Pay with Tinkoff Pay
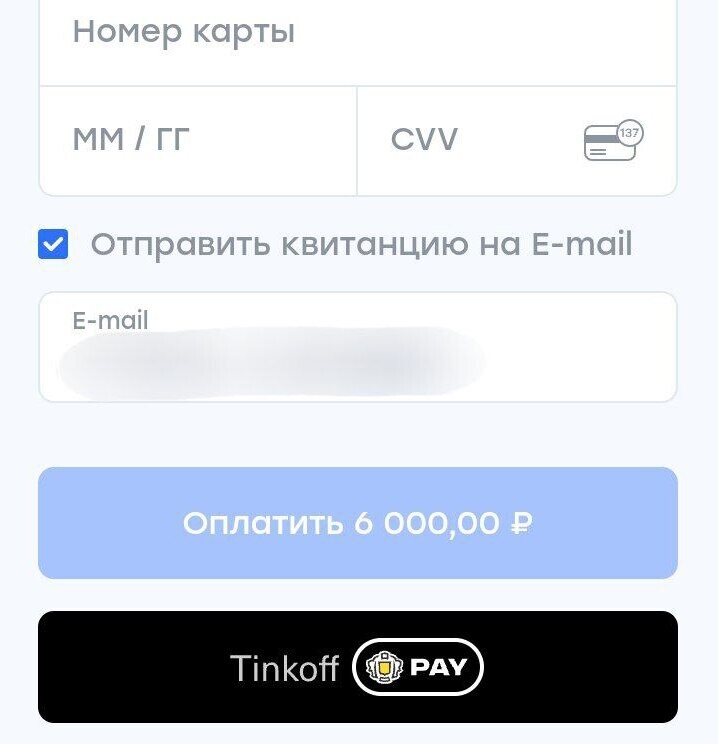The image size is (718, 744). [357, 667]
